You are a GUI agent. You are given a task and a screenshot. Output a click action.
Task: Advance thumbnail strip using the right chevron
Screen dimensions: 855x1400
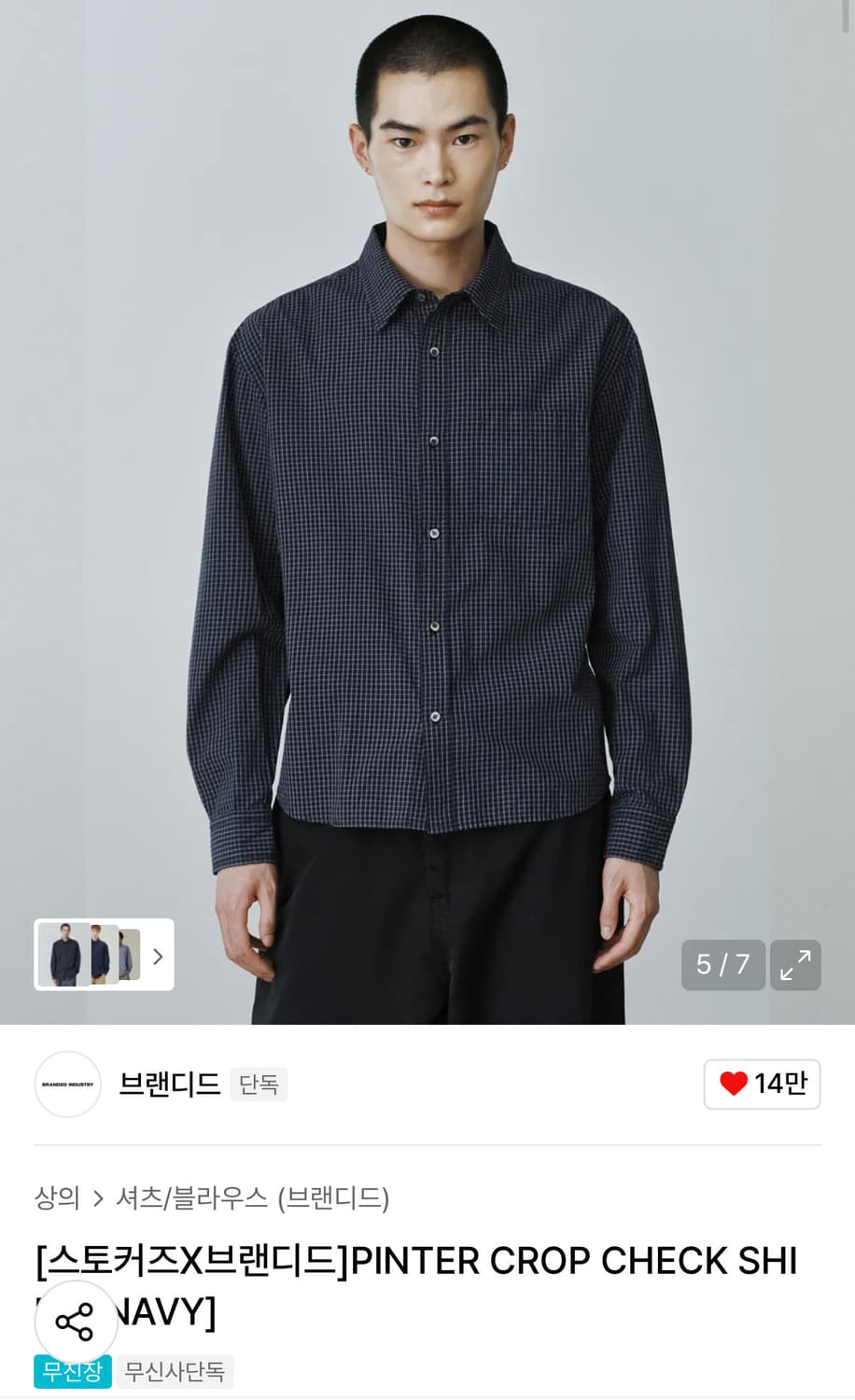tap(159, 957)
